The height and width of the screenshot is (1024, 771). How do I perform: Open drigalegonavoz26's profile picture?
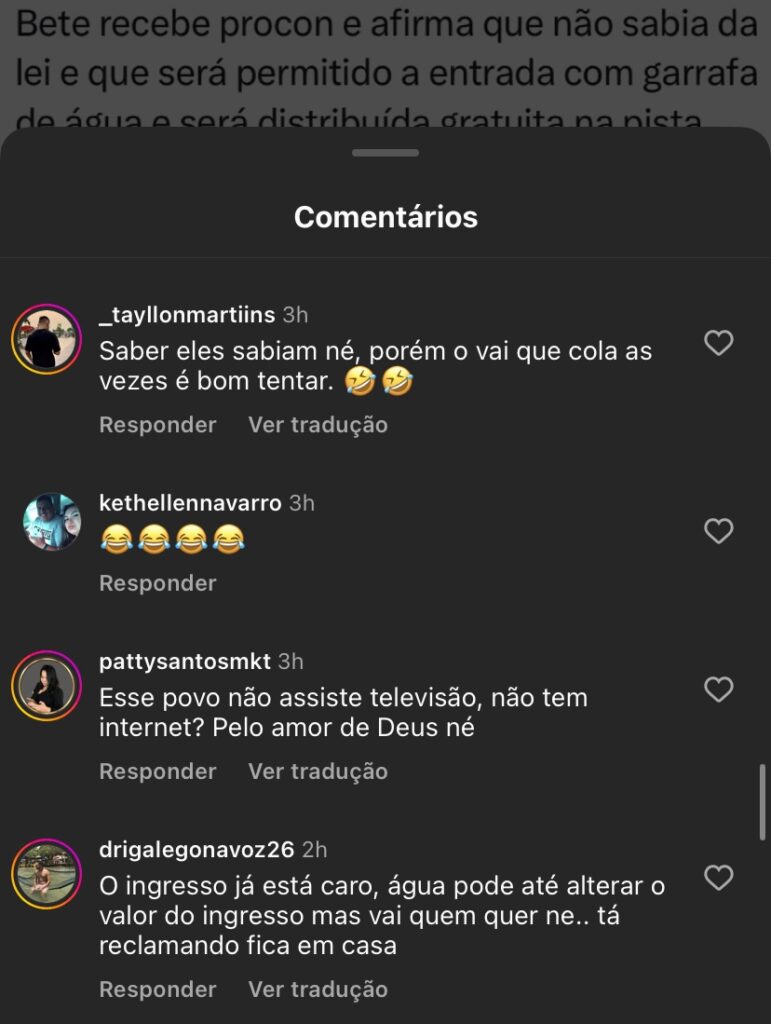click(x=46, y=873)
